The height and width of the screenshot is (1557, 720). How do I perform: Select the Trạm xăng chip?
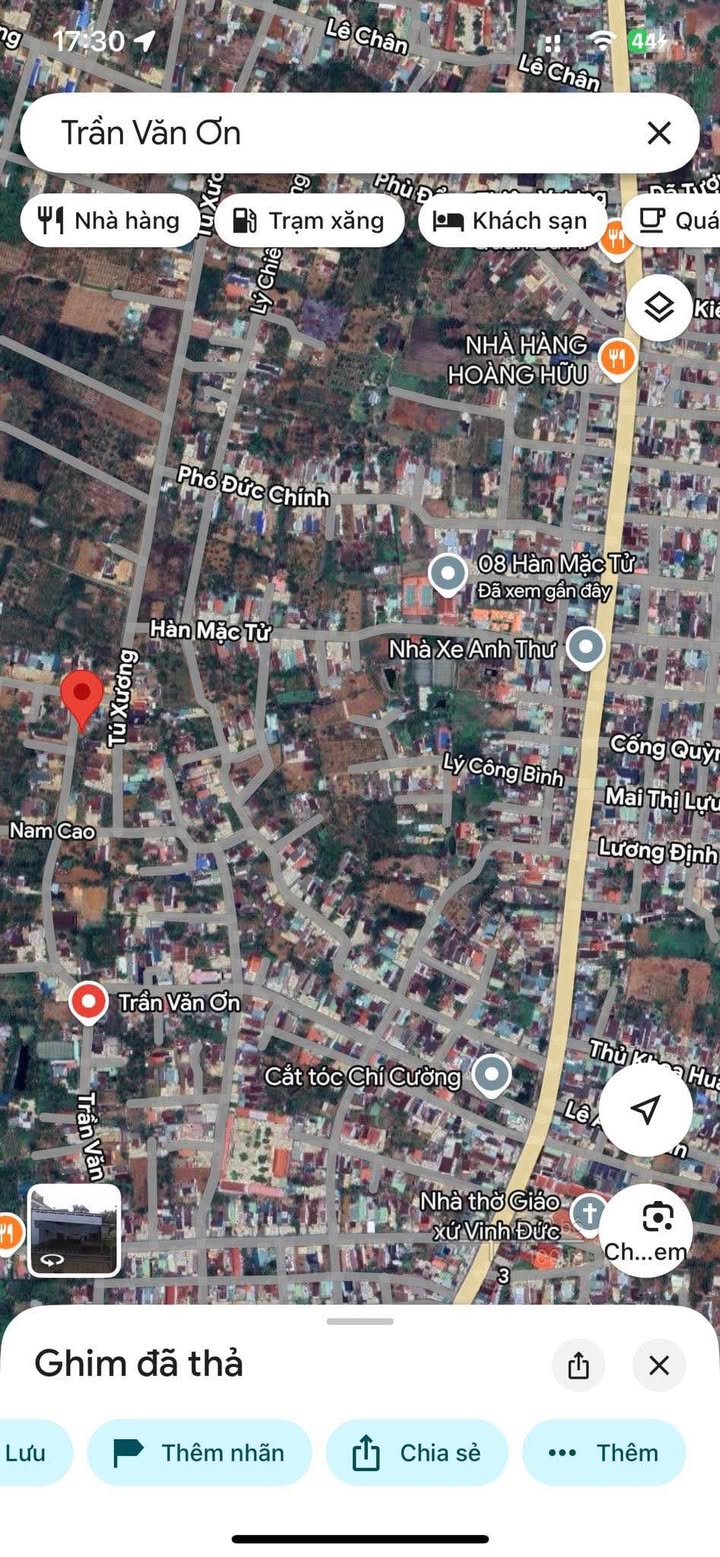coord(309,221)
